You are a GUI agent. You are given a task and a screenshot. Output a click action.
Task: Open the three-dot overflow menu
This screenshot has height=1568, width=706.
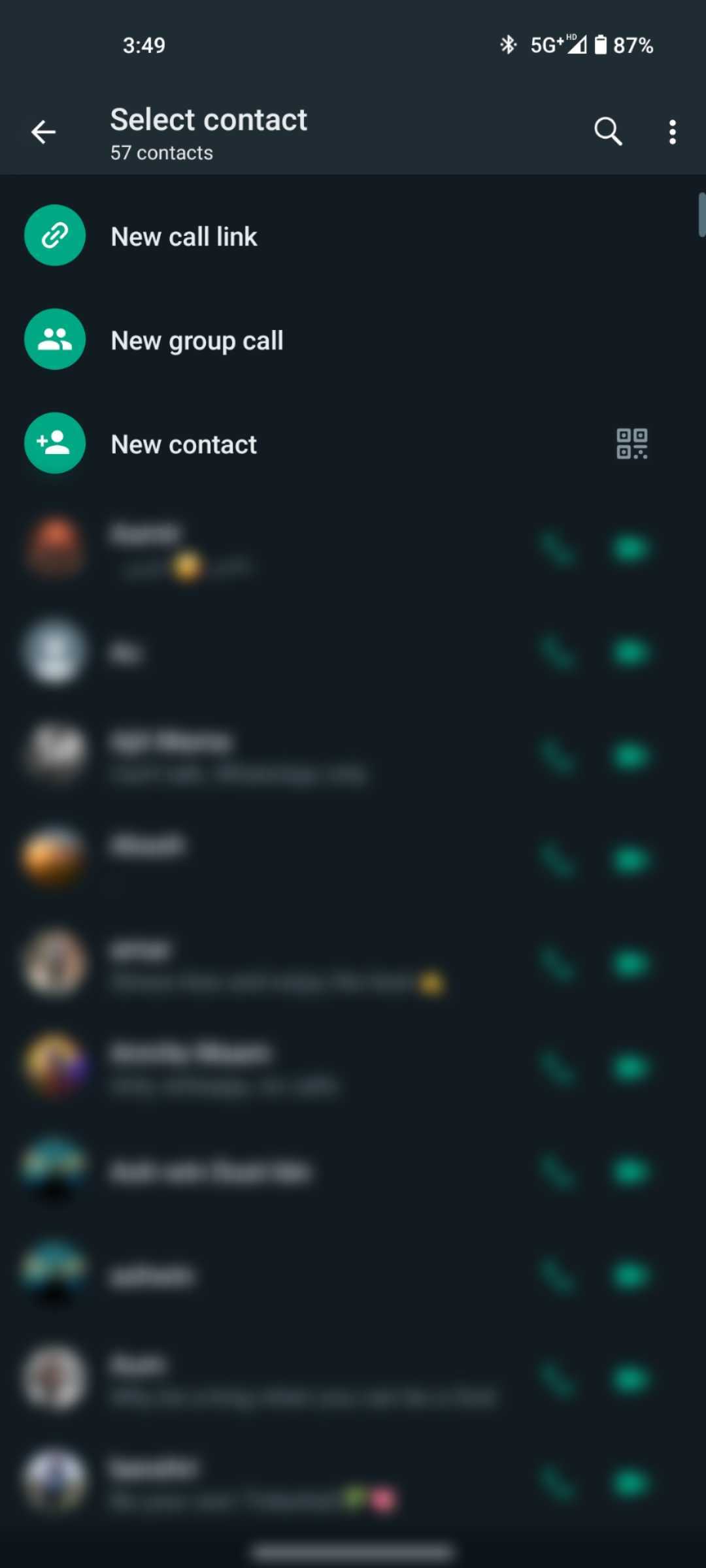pos(672,133)
